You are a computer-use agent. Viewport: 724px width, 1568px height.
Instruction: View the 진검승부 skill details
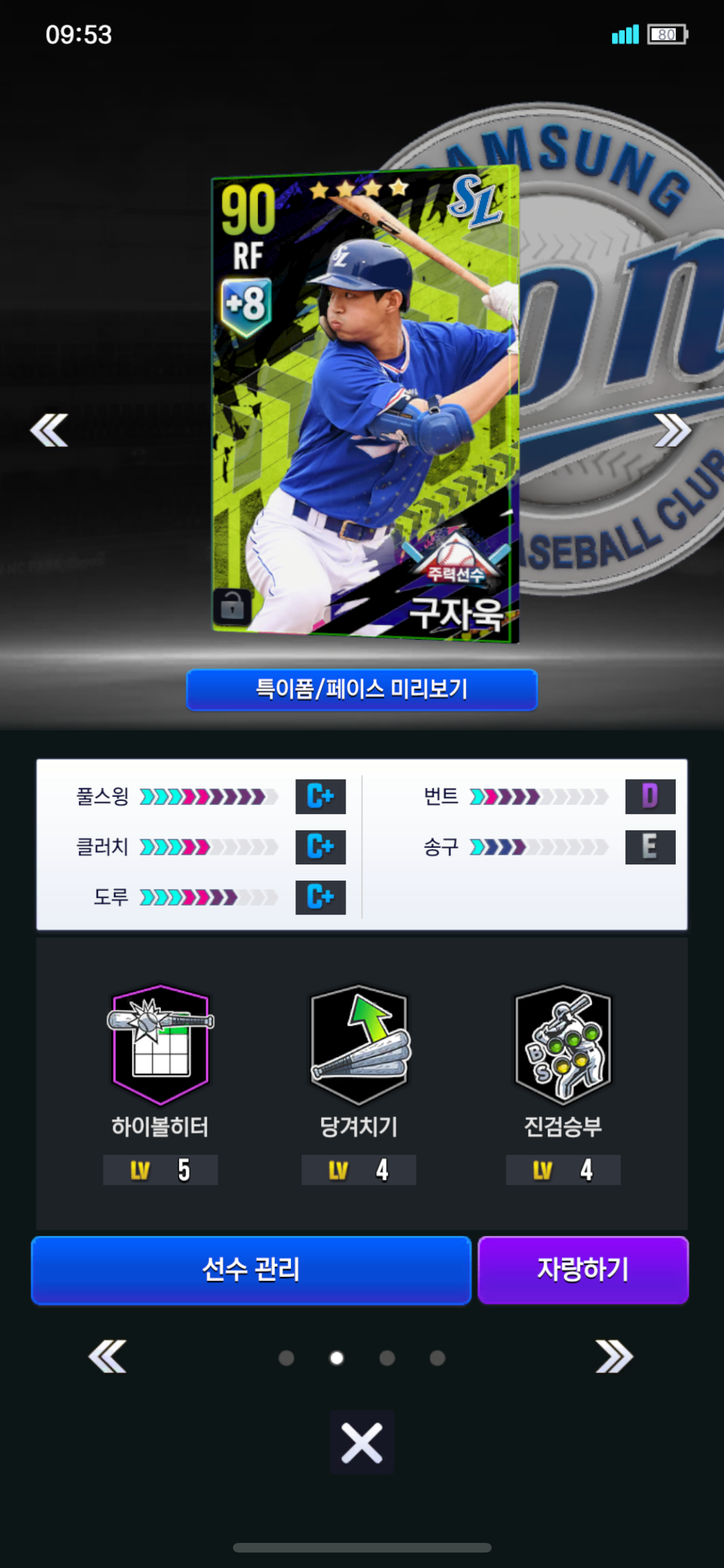click(x=563, y=1045)
